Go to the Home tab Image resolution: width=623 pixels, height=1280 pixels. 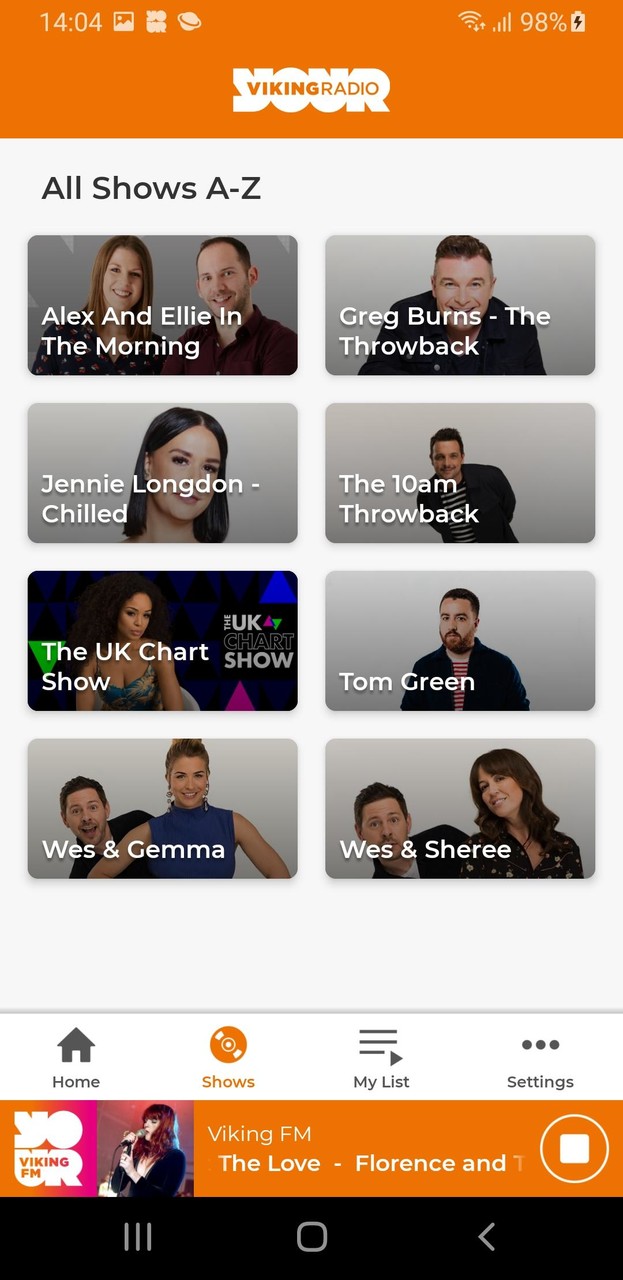click(76, 1058)
